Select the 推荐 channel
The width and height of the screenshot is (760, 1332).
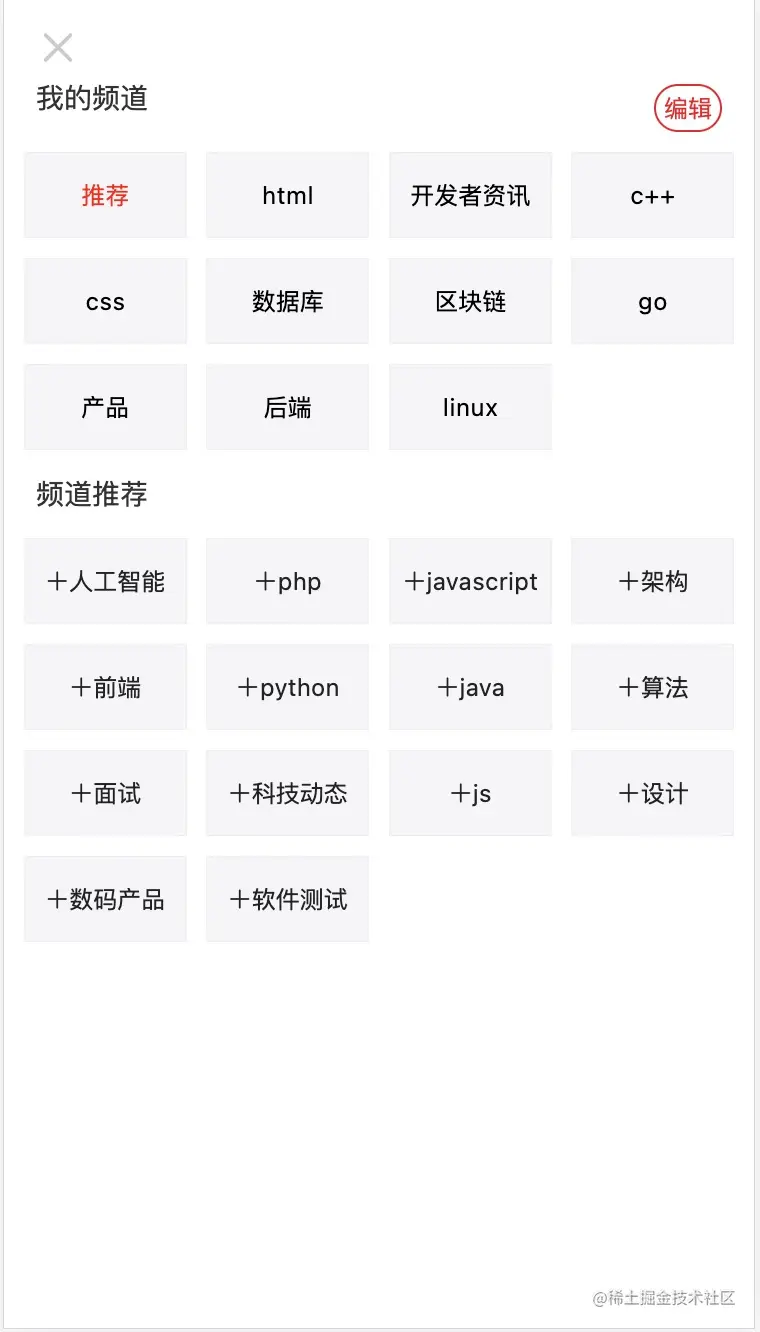click(x=105, y=195)
